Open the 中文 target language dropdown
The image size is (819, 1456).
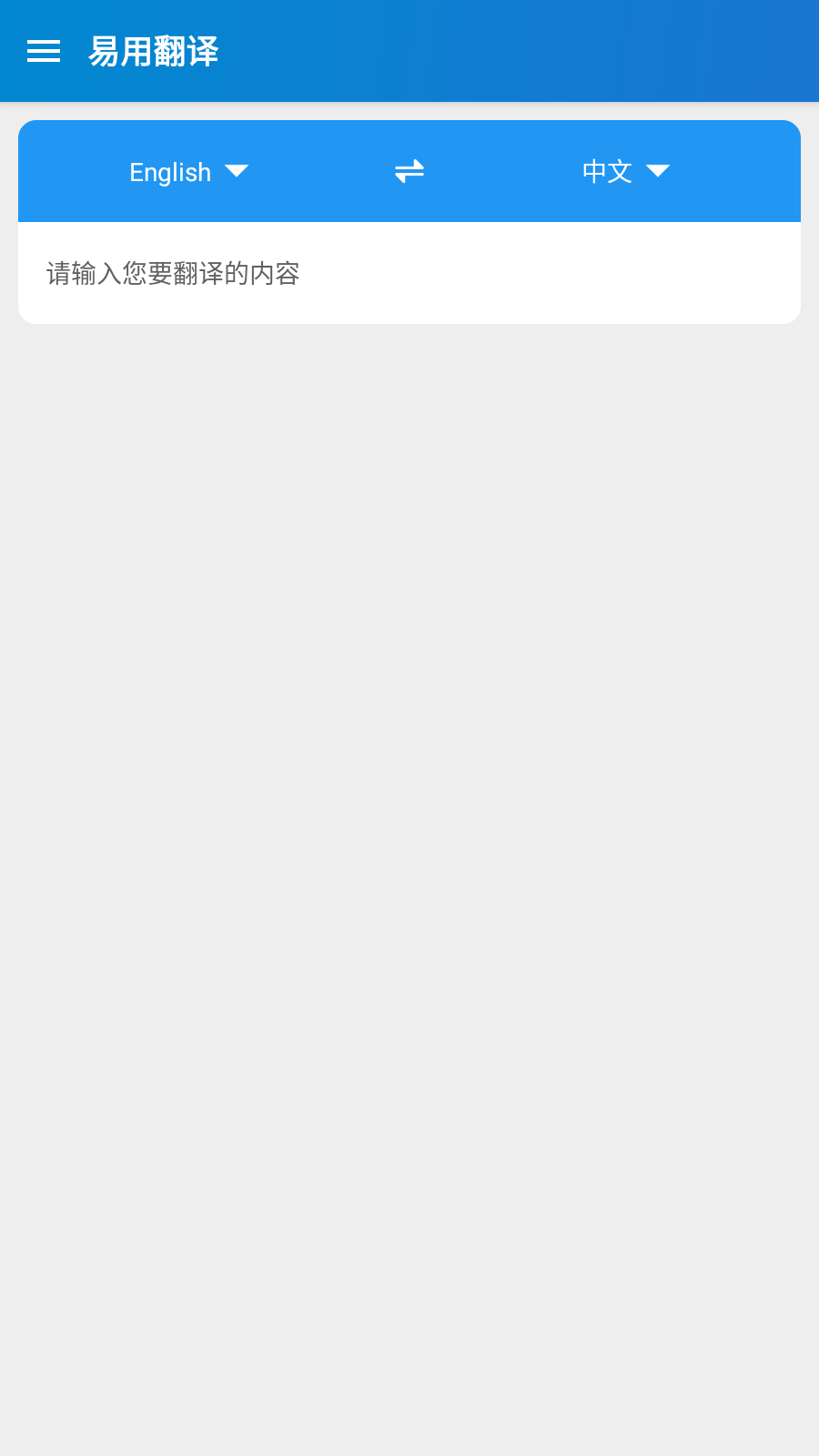coord(626,171)
